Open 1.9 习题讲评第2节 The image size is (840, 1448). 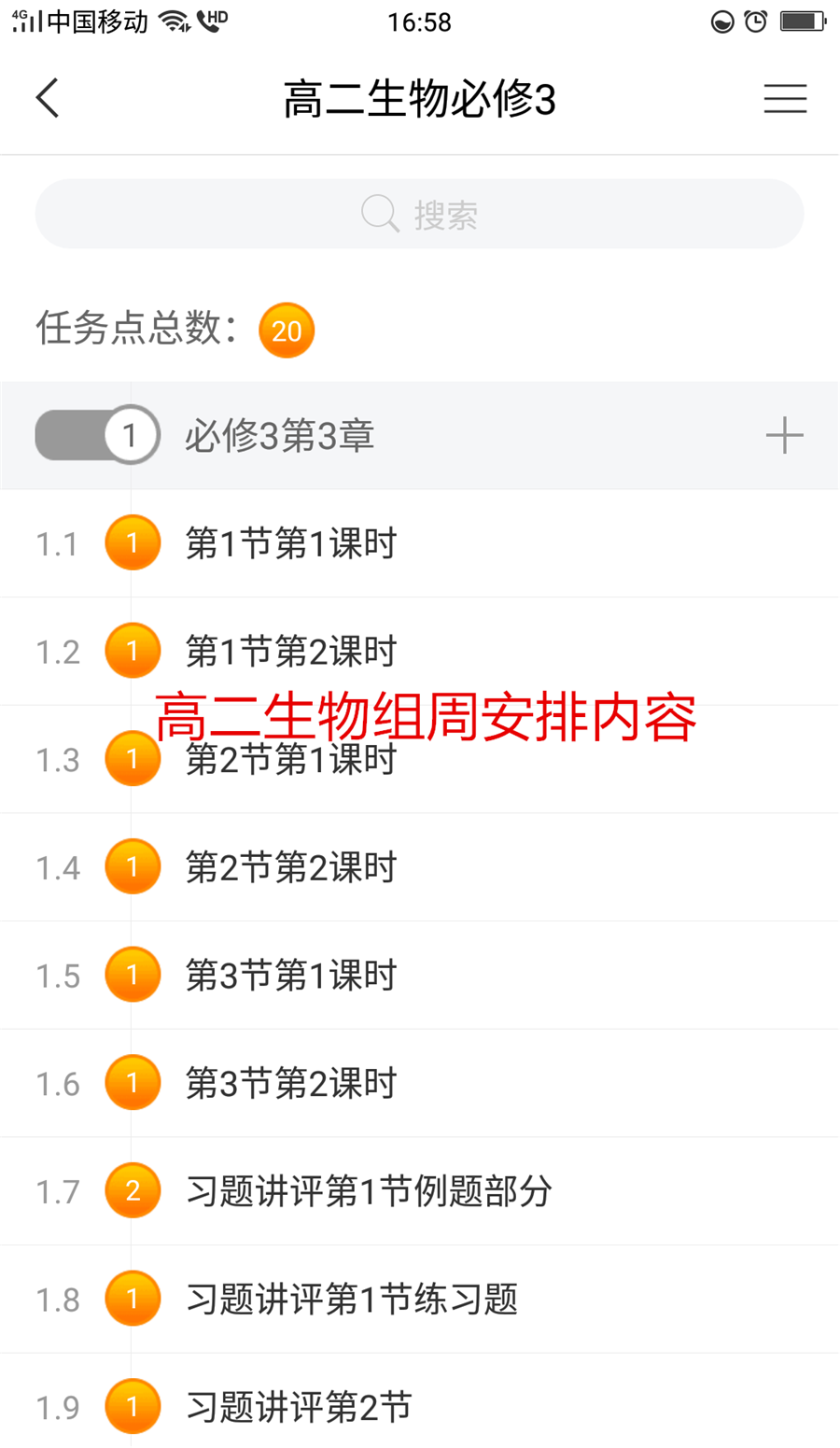pyautogui.click(x=420, y=1401)
